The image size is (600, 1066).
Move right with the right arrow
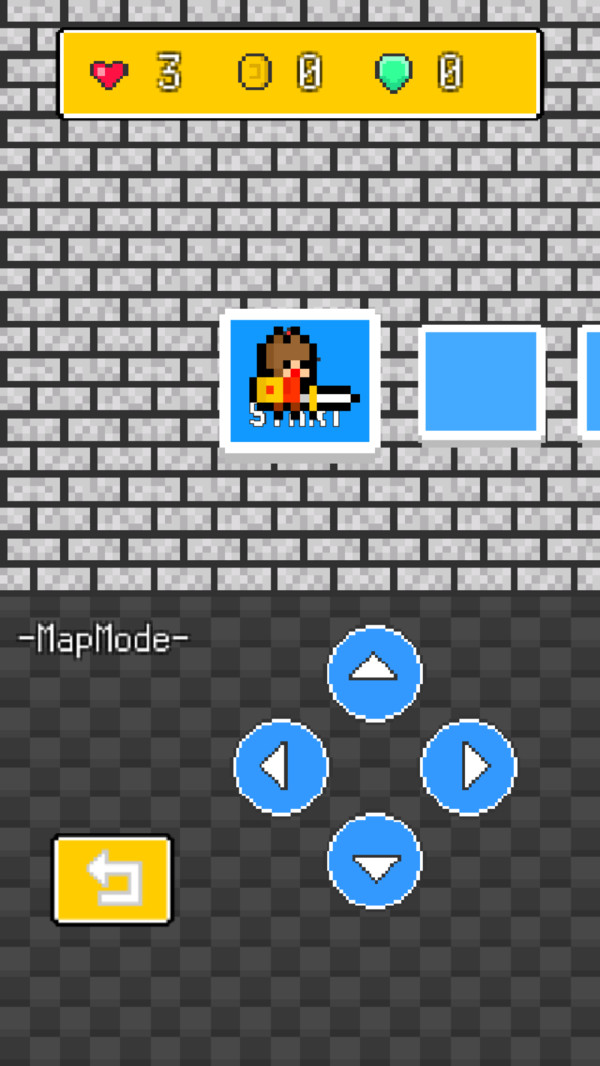[x=469, y=767]
